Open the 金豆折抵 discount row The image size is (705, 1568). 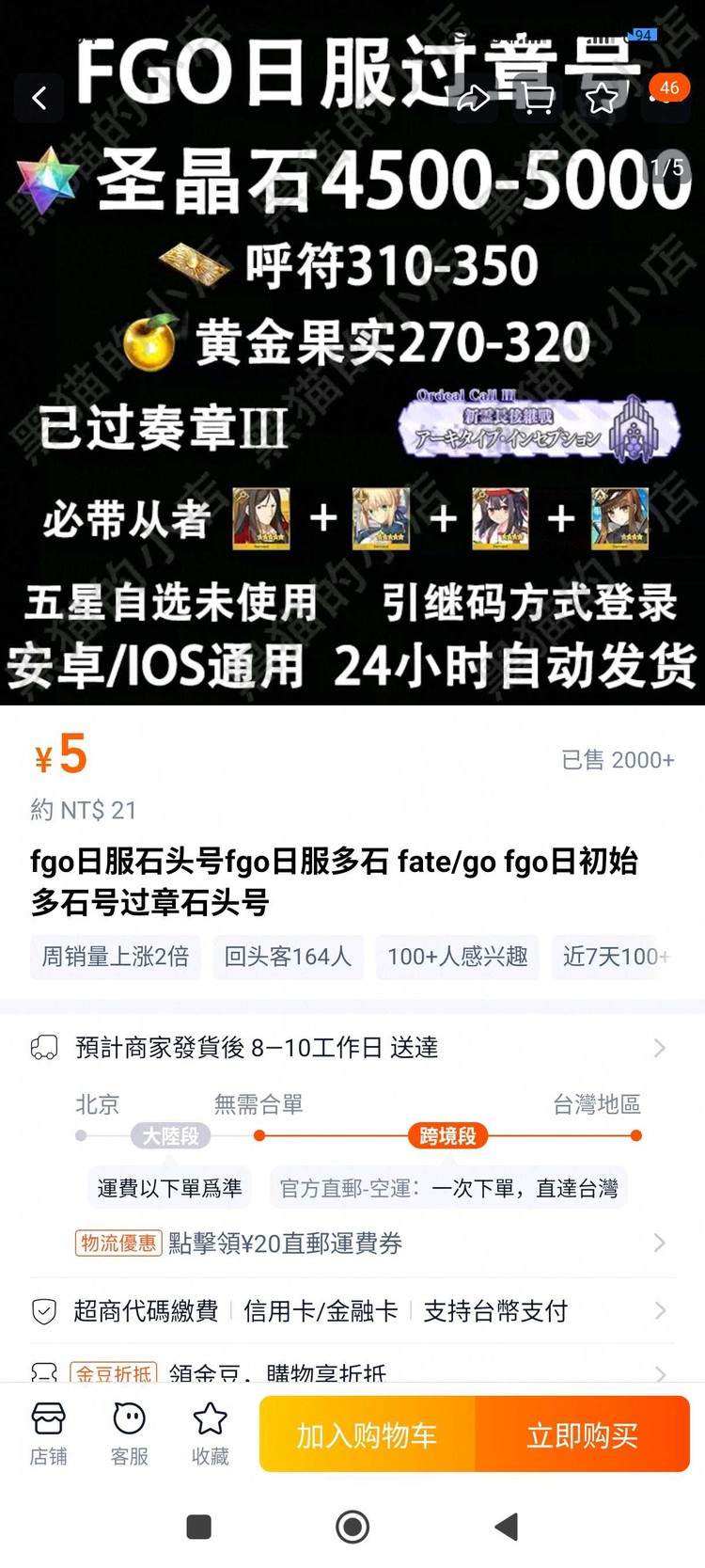coord(352,1371)
